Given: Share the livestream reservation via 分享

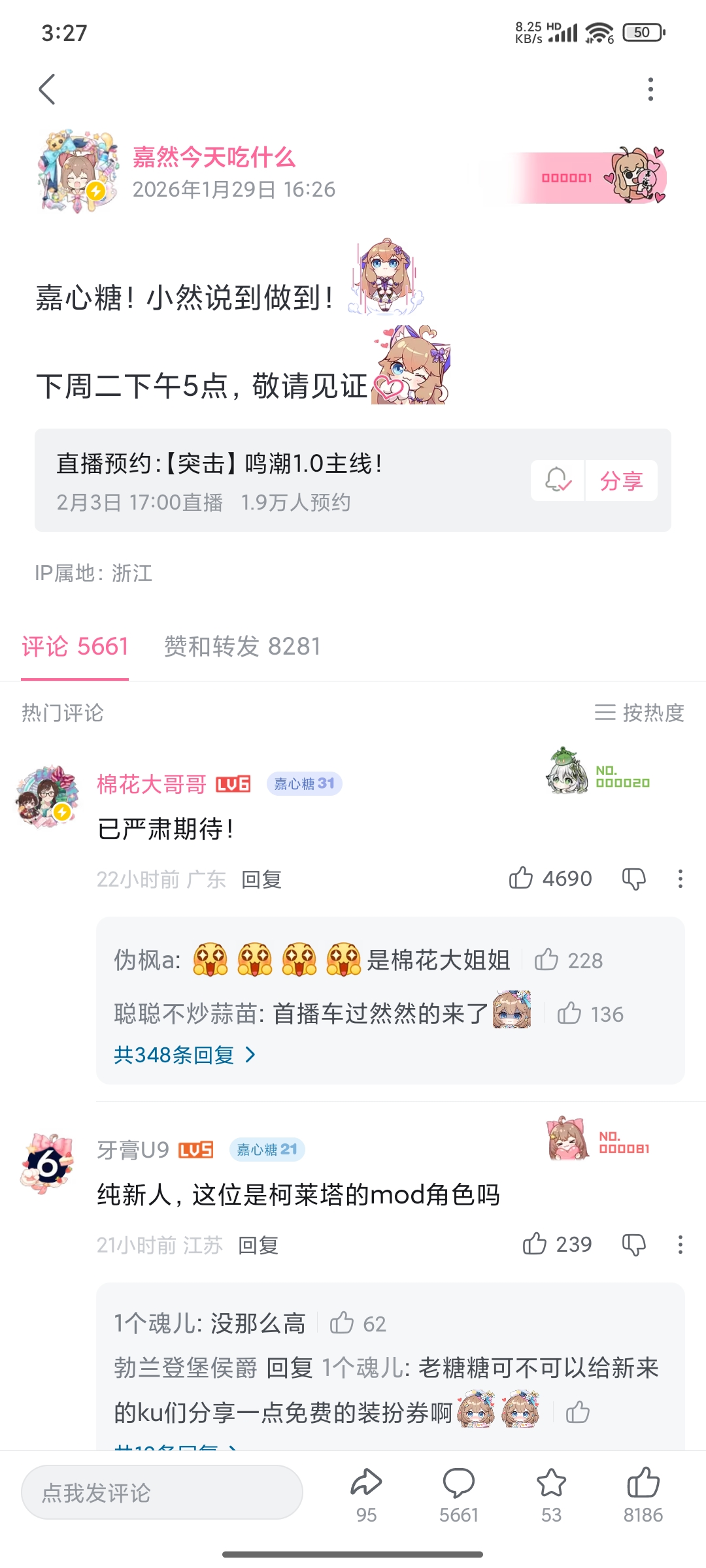Looking at the screenshot, I should pyautogui.click(x=621, y=481).
